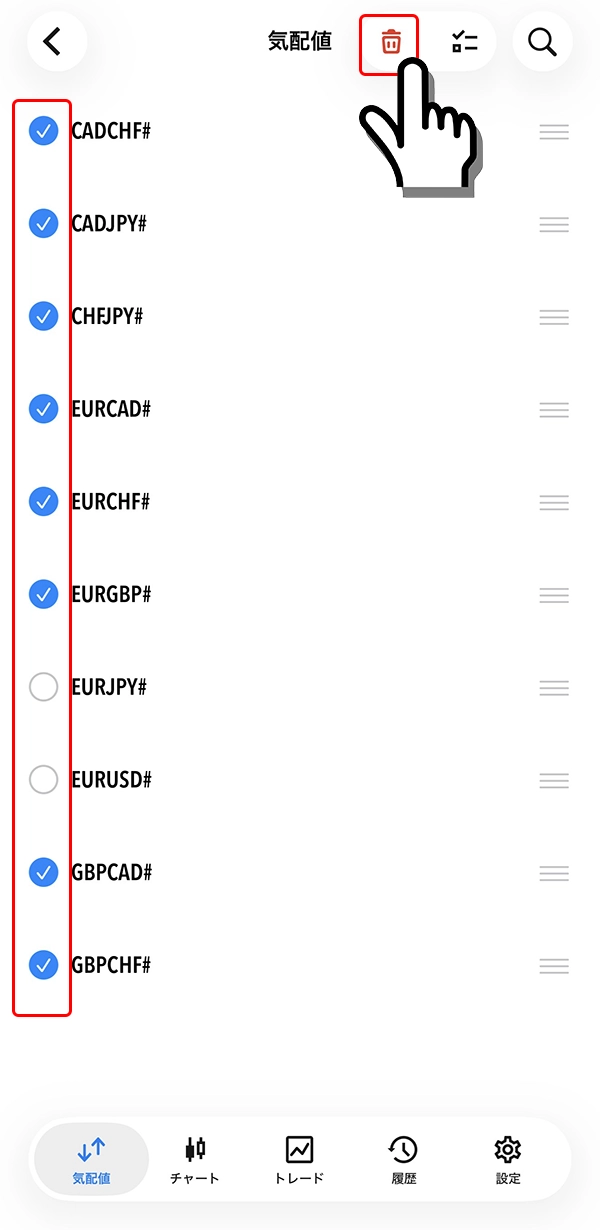Image resolution: width=600 pixels, height=1230 pixels.
Task: Select the 気配値 tab
Action: (91, 1160)
